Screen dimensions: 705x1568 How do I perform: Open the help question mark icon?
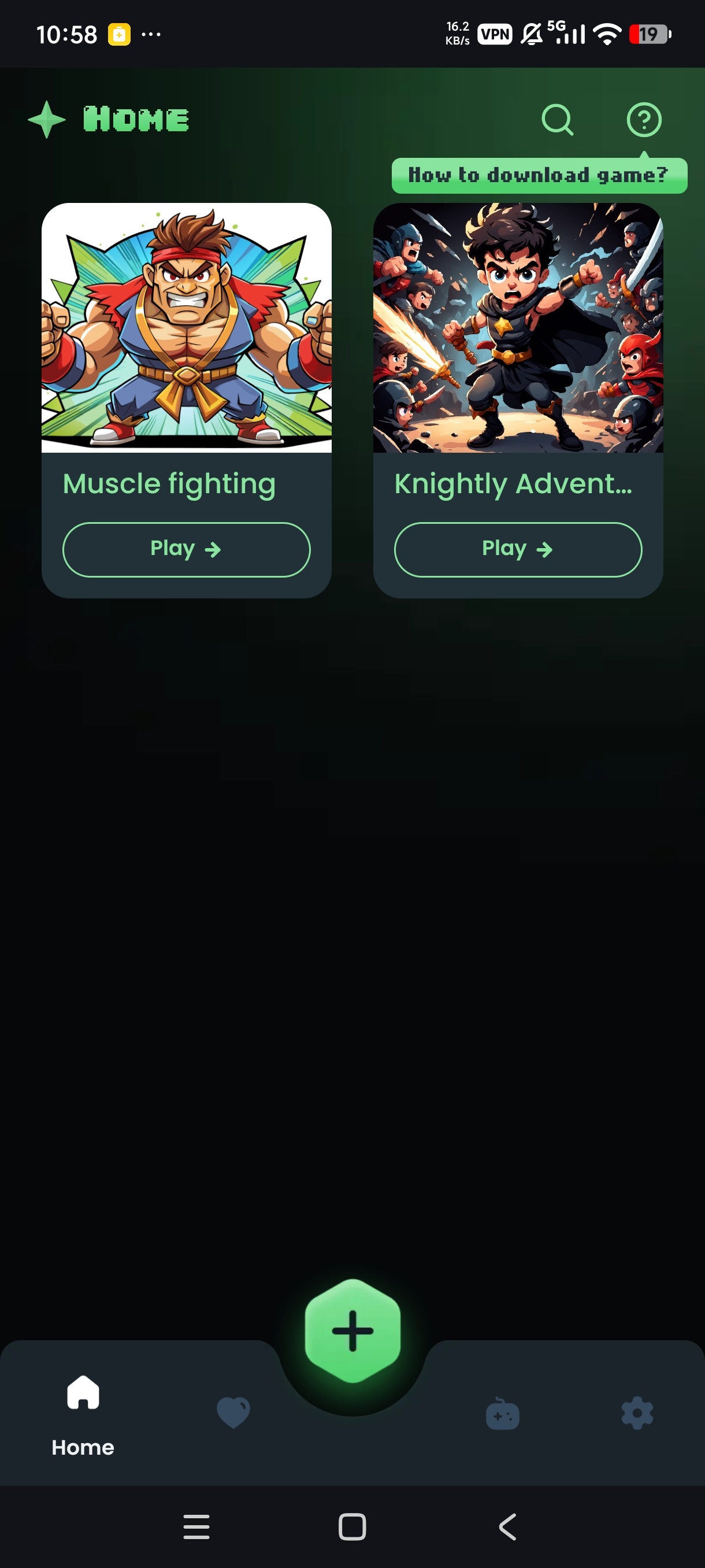(x=644, y=119)
